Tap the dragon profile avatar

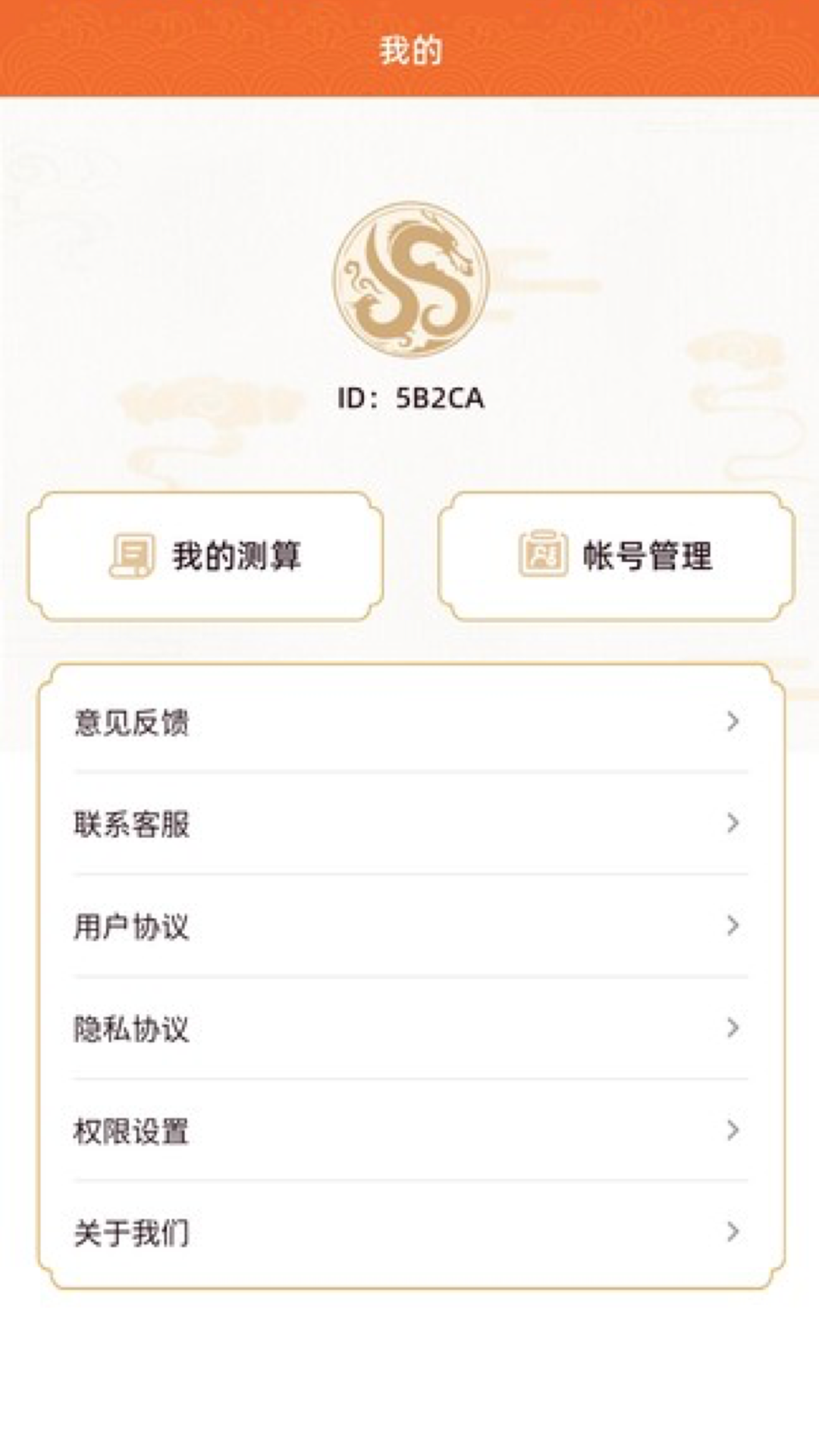click(x=410, y=279)
